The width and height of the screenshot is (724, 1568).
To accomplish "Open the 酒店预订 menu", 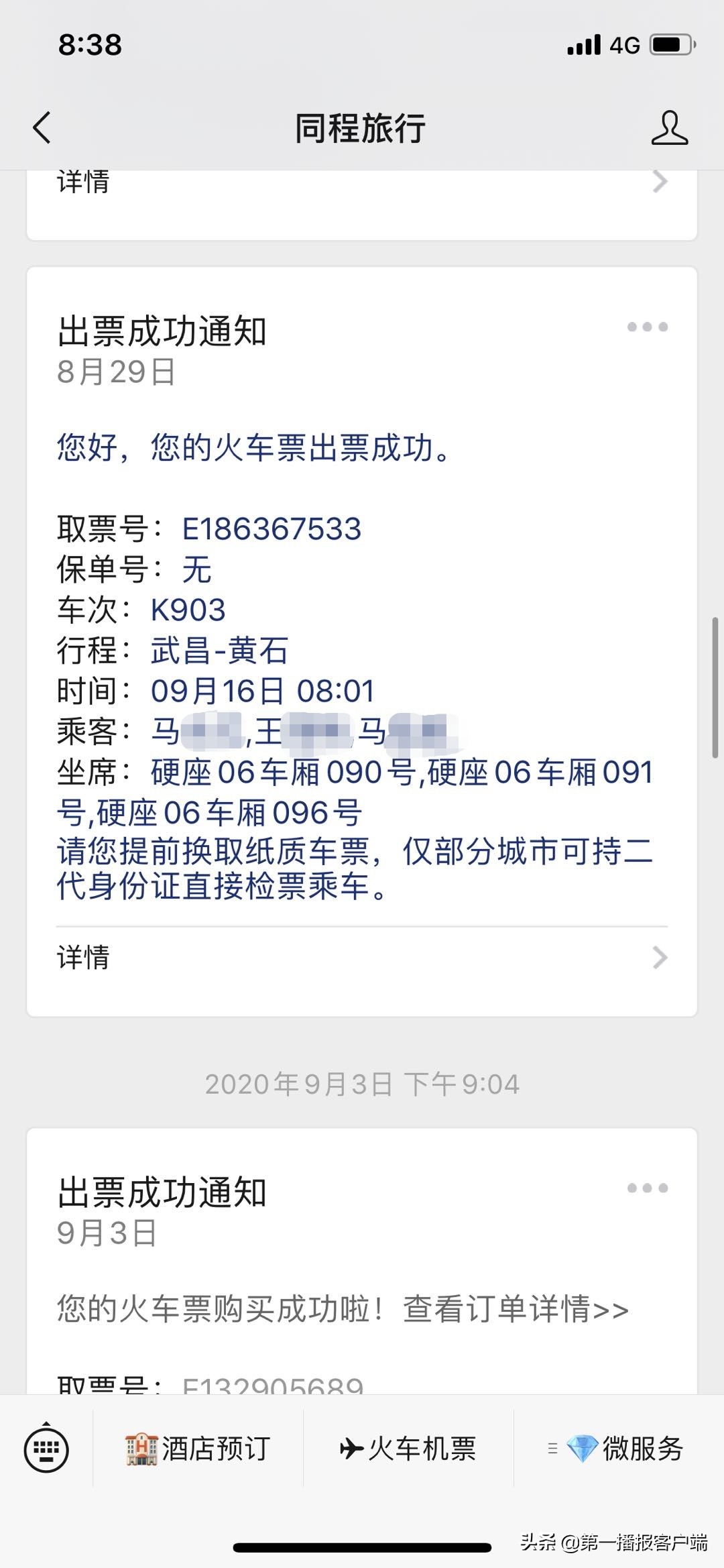I will [198, 1449].
